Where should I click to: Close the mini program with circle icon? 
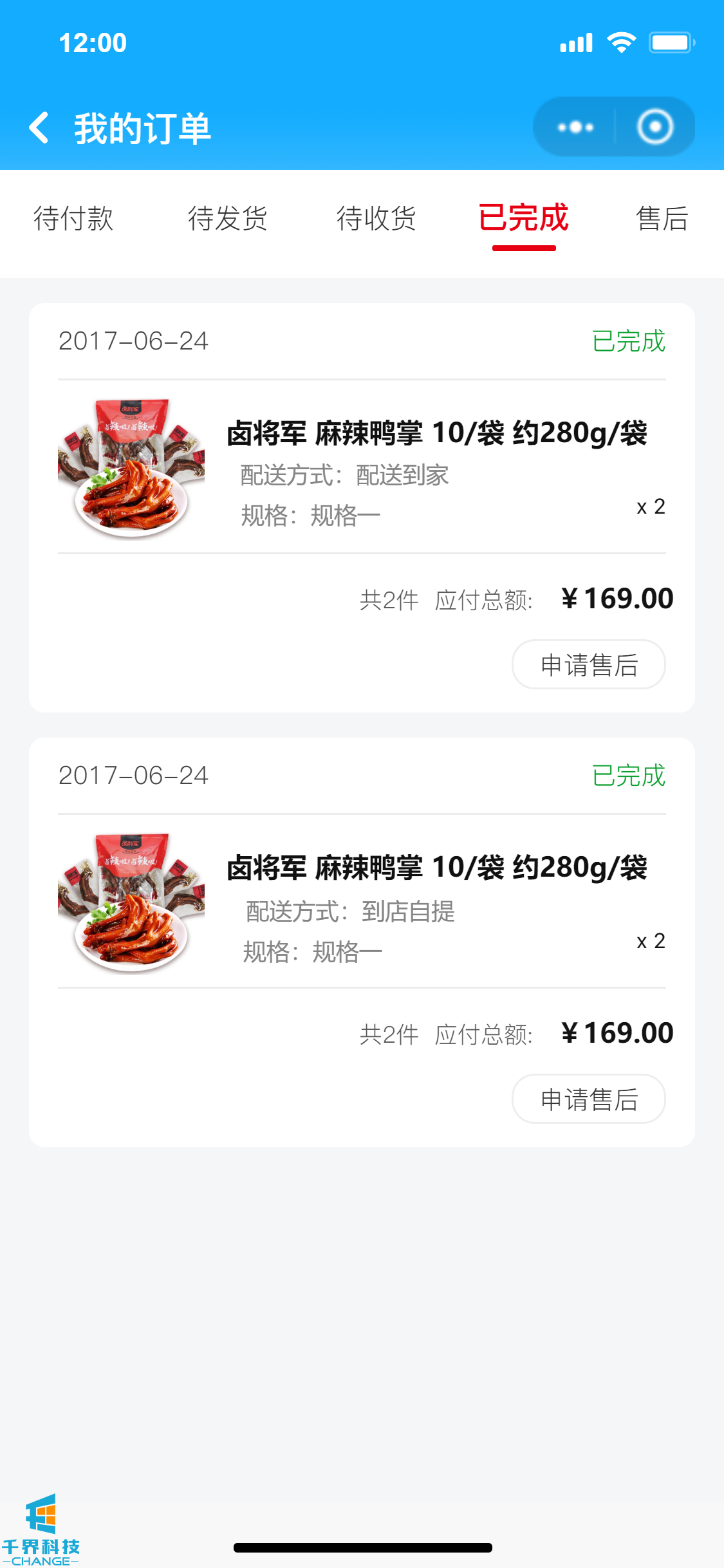coord(655,127)
